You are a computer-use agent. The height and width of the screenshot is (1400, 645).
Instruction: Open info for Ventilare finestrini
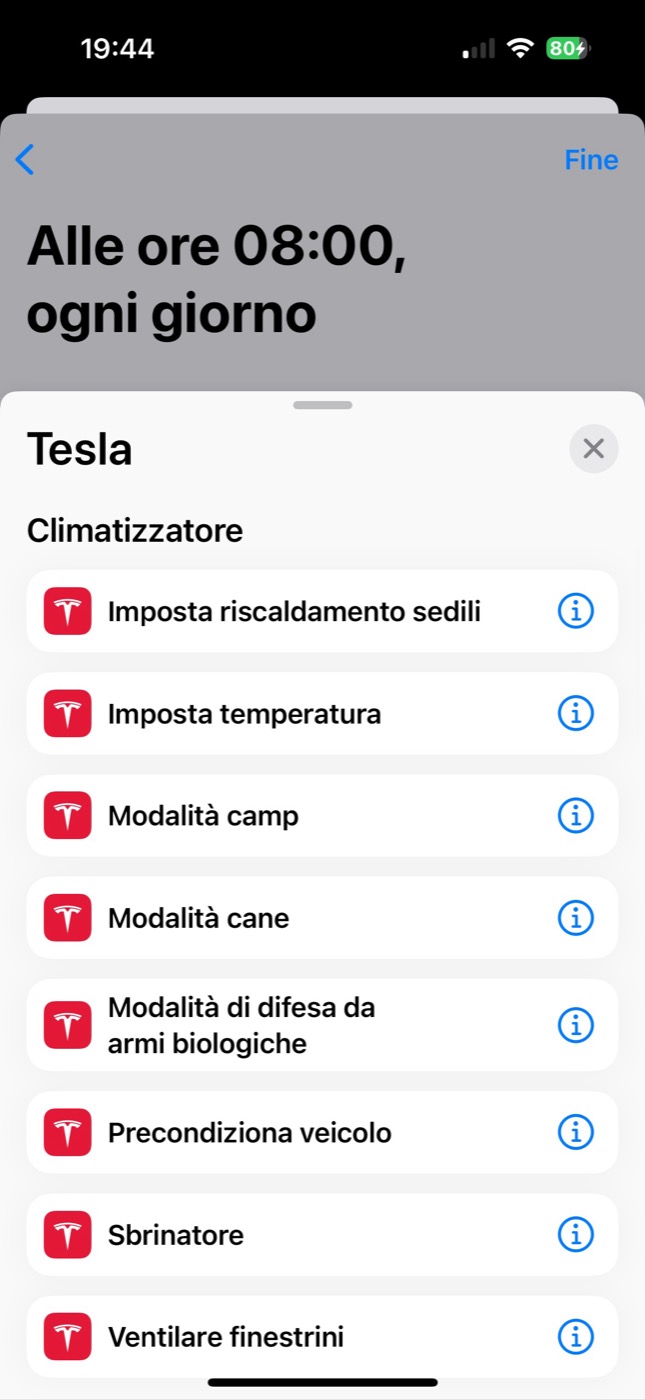point(575,1337)
